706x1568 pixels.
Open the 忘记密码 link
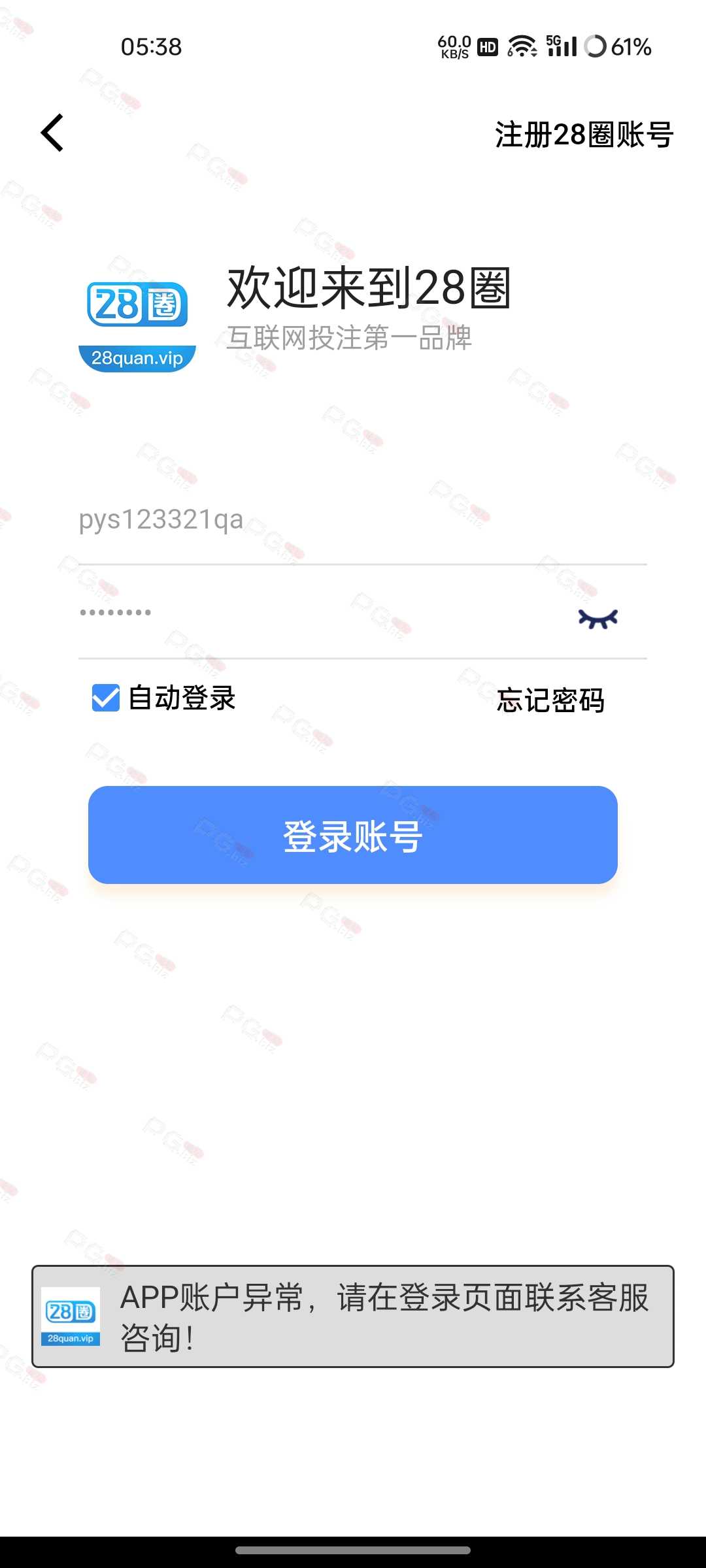[550, 700]
